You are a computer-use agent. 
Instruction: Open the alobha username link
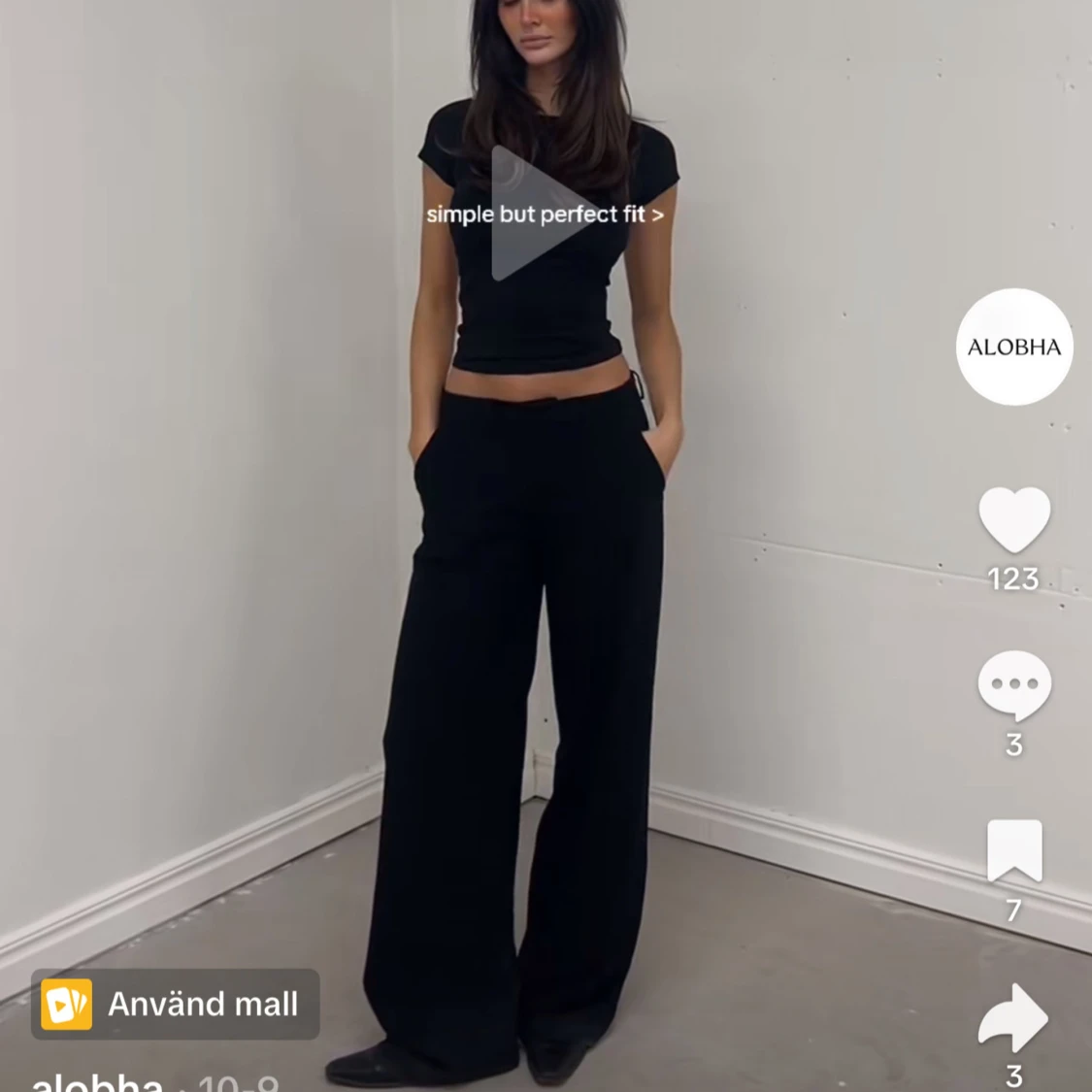pos(97,1082)
